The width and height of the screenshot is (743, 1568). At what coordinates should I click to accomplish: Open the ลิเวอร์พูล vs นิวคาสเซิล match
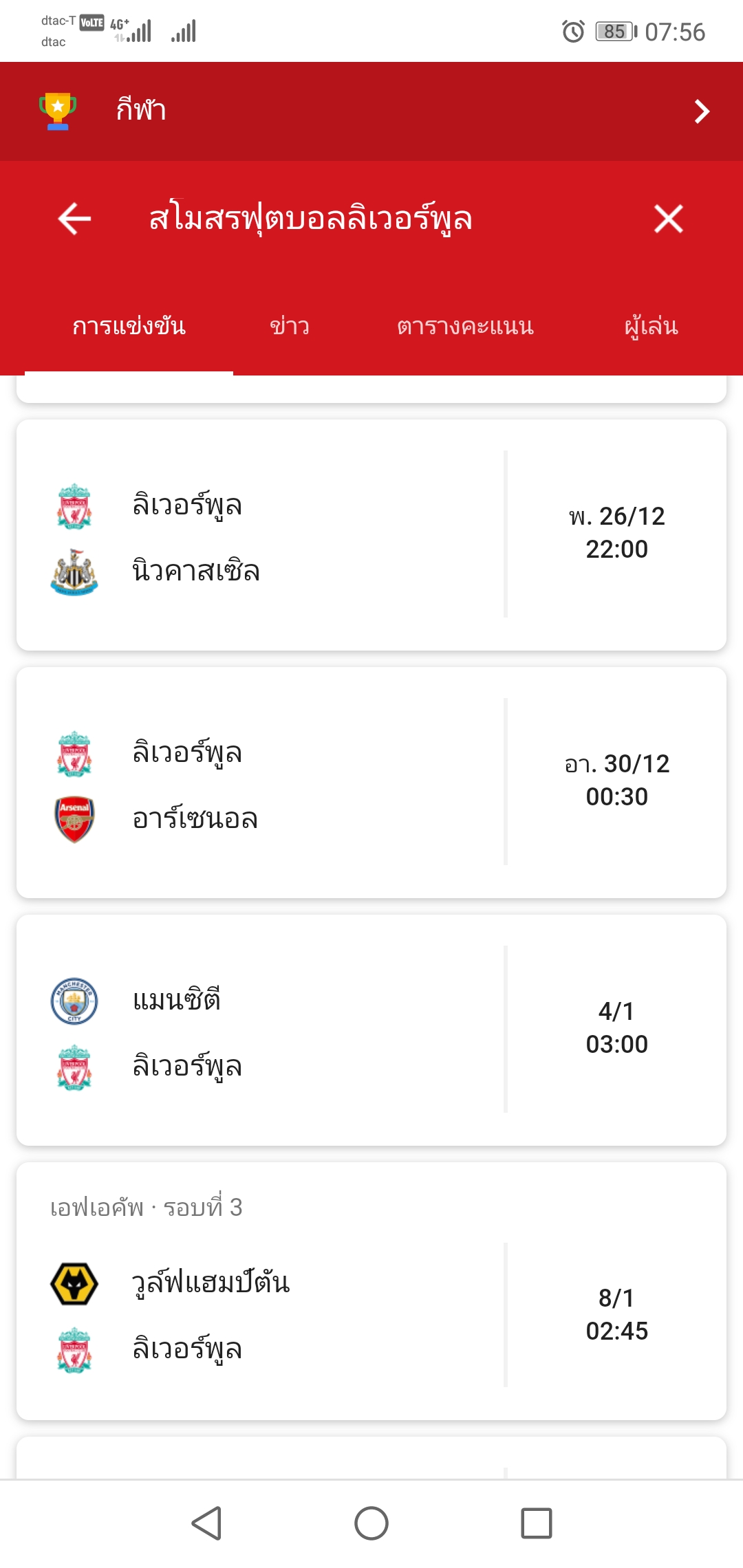point(371,535)
